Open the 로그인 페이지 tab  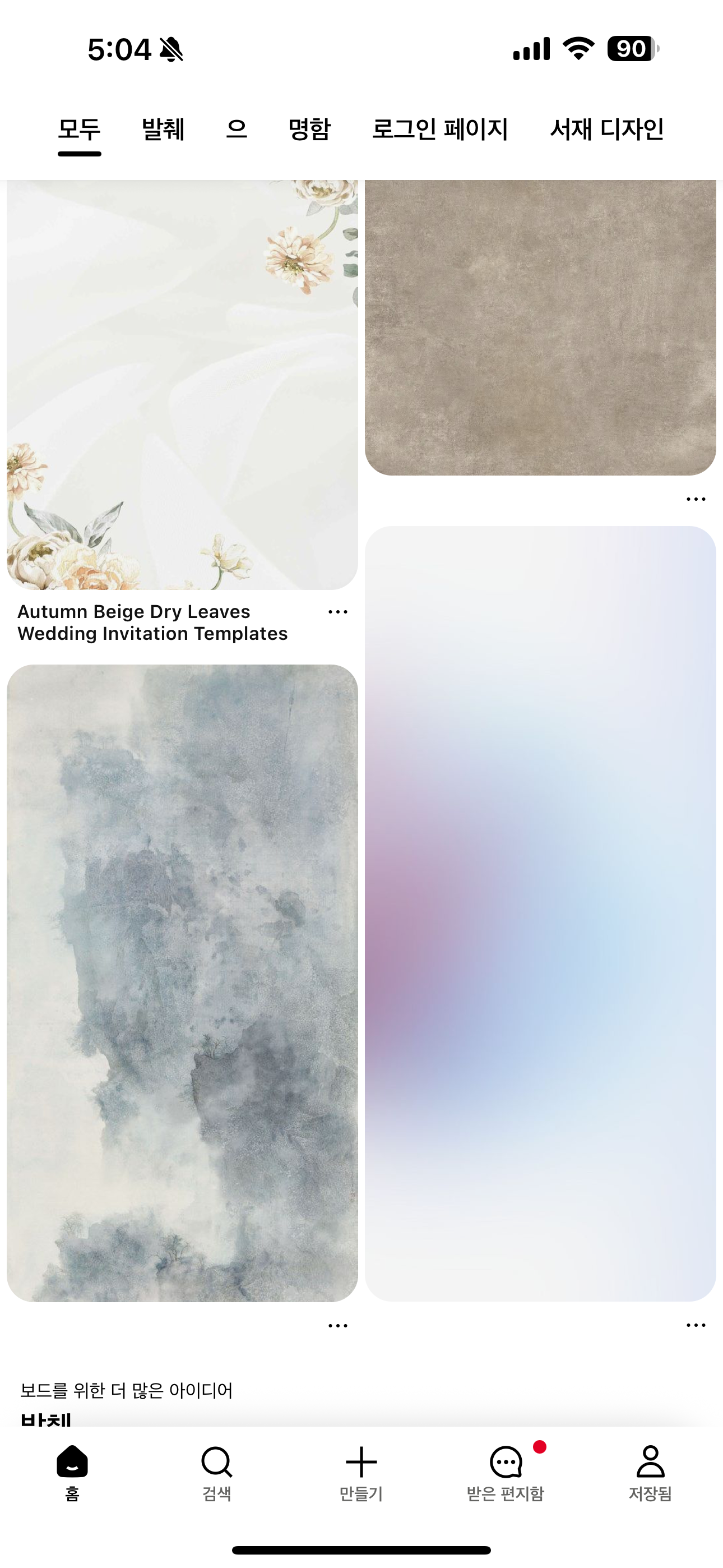[439, 129]
